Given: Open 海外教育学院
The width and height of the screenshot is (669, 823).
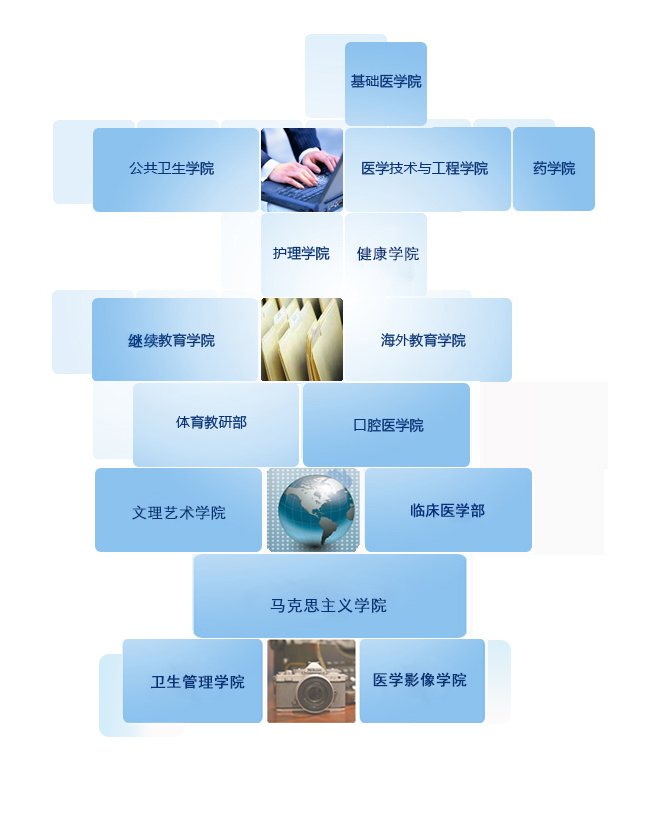Looking at the screenshot, I should [x=424, y=340].
